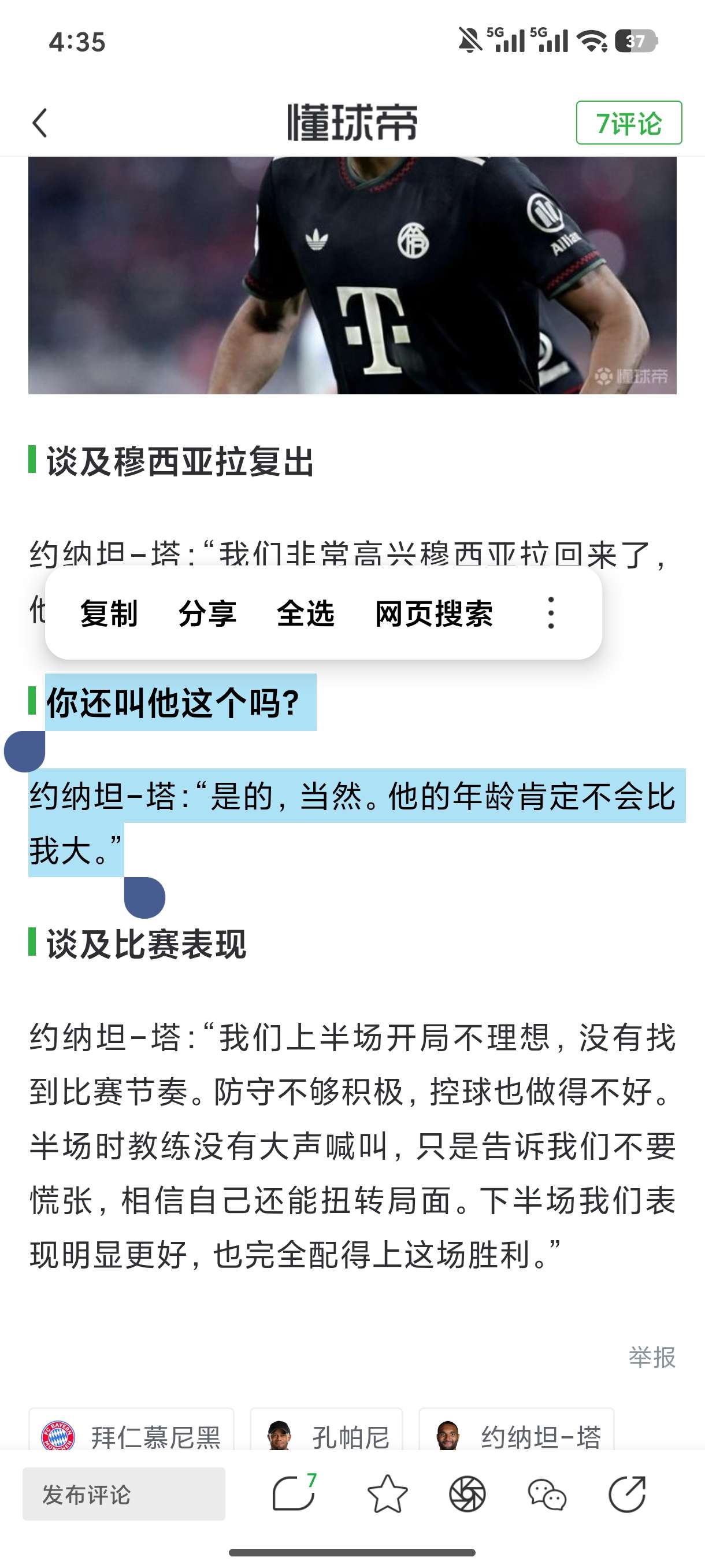
Task: Tap the camera shutter icon in bottom bar
Action: tap(467, 1494)
